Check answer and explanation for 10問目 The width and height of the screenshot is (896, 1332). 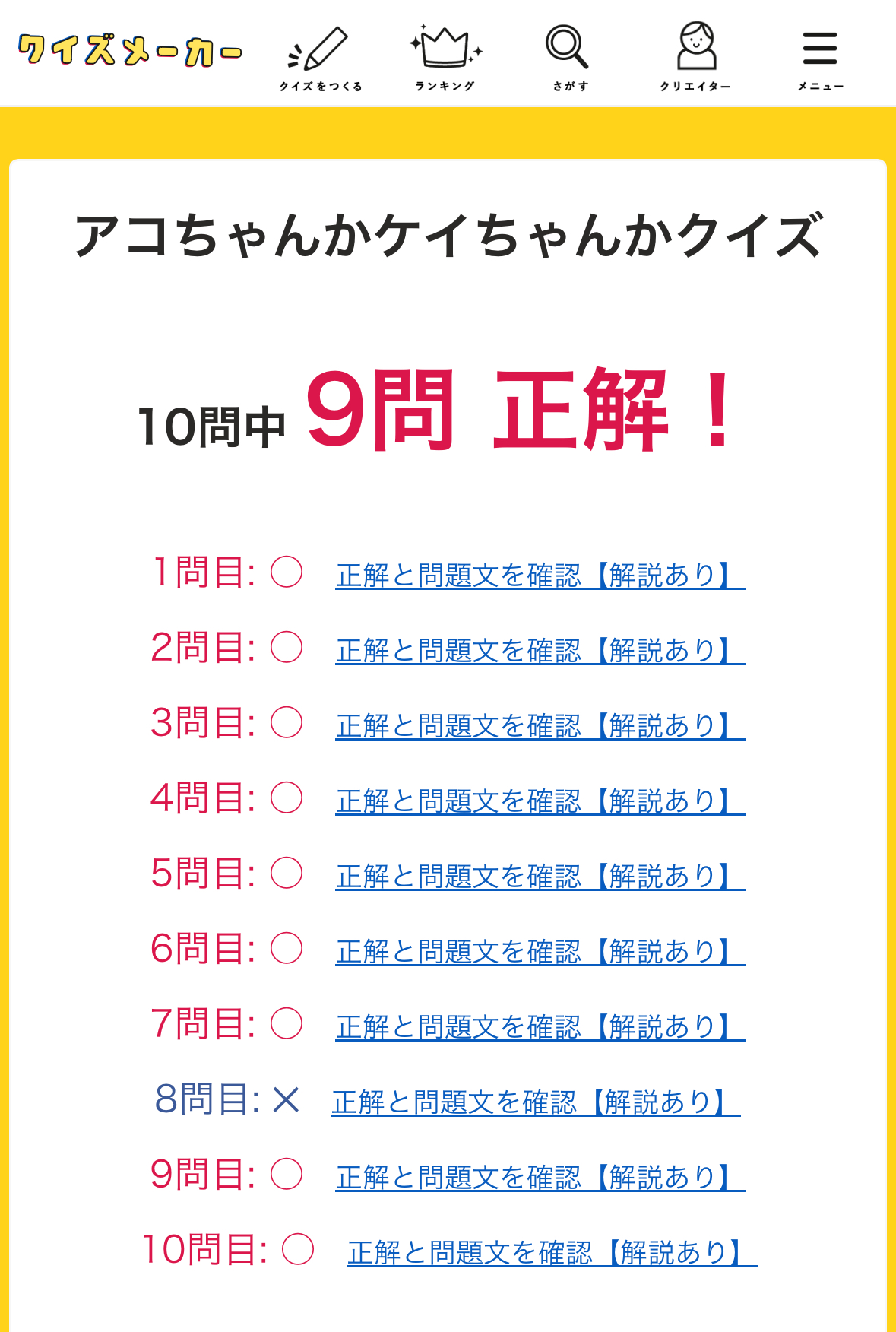[x=552, y=1253]
